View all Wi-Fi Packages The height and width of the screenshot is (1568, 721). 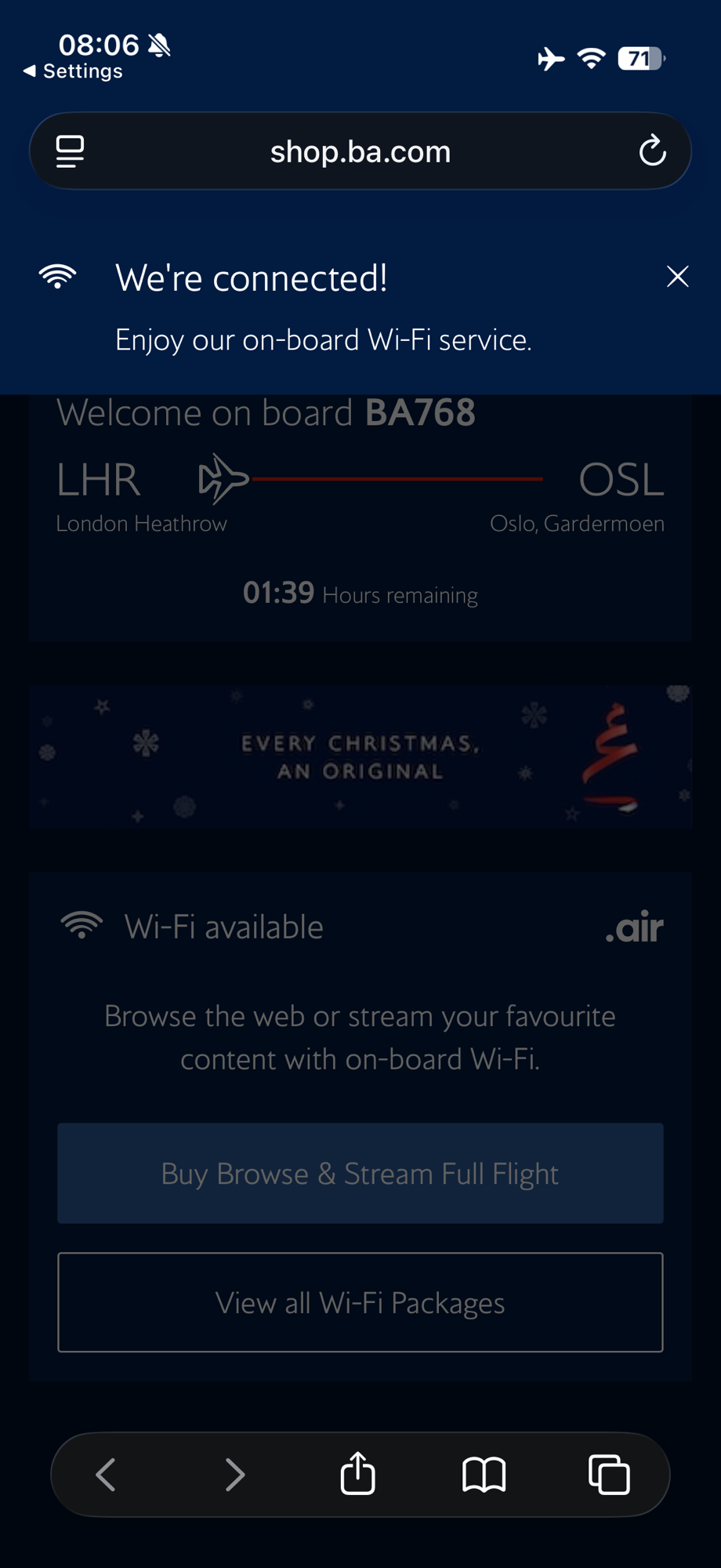tap(360, 1302)
